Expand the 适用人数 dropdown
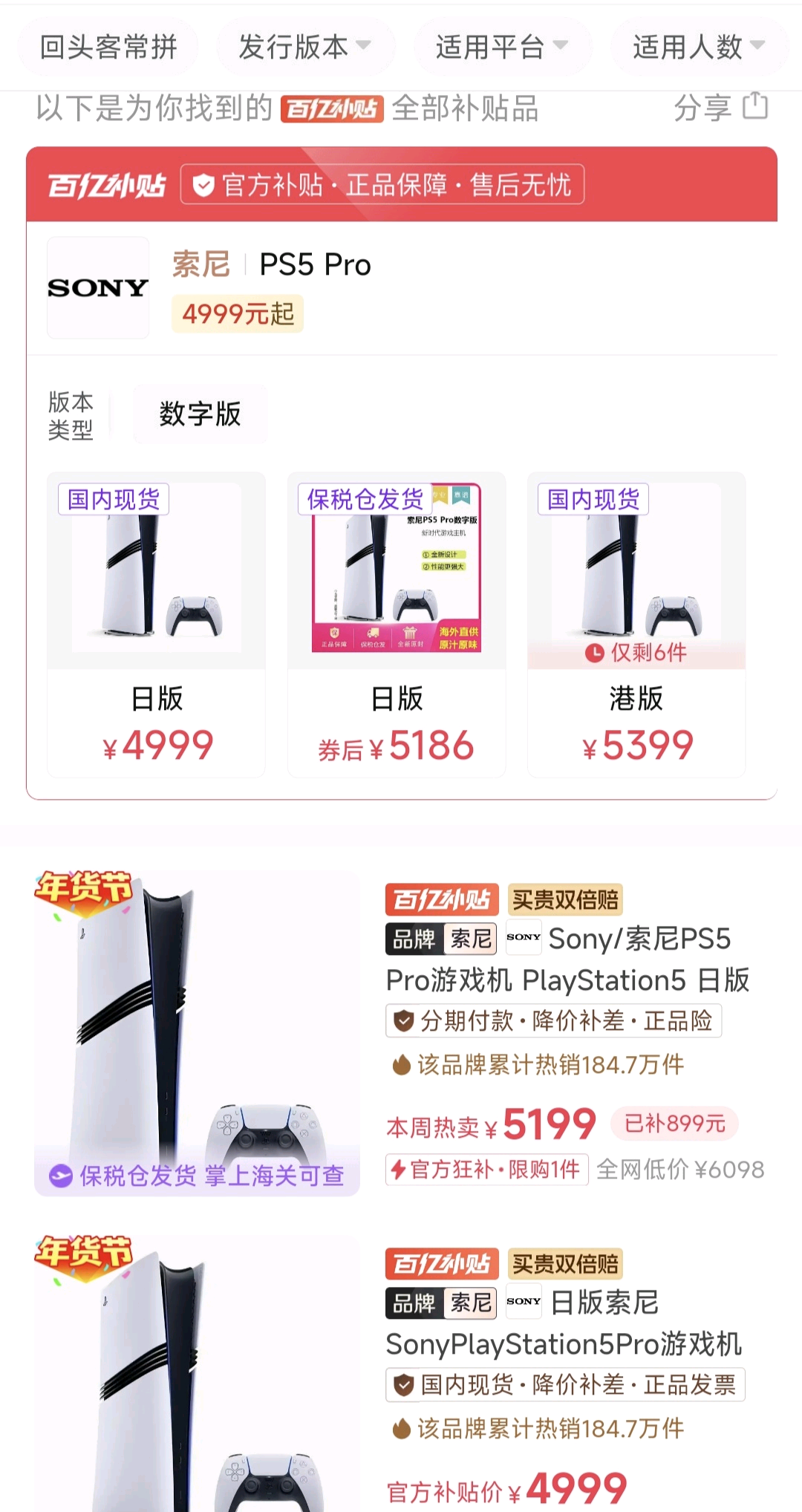 point(698,47)
